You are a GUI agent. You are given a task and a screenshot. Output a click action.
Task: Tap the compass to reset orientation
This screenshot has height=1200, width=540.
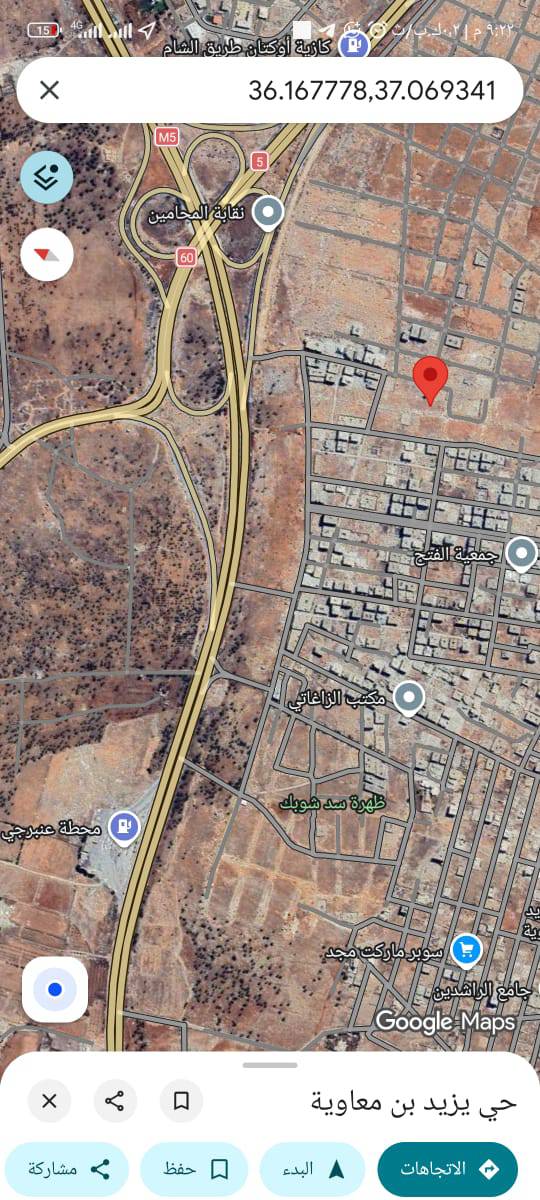(x=47, y=254)
